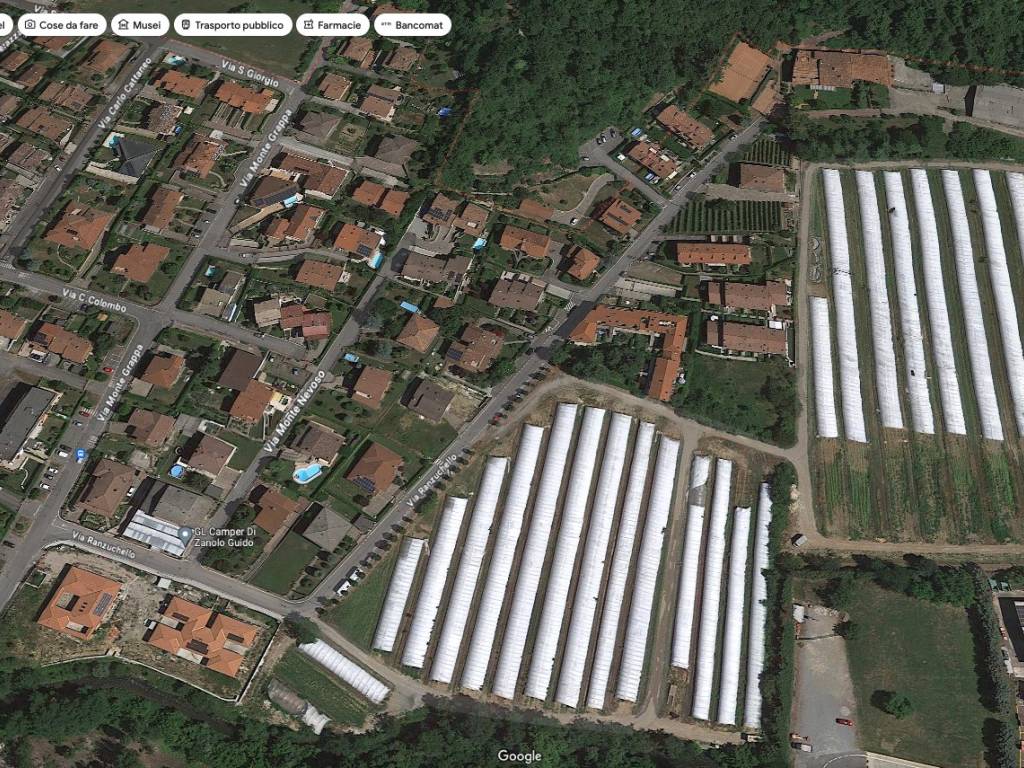
Task: Tap the Farmacie chip
Action: point(333,24)
